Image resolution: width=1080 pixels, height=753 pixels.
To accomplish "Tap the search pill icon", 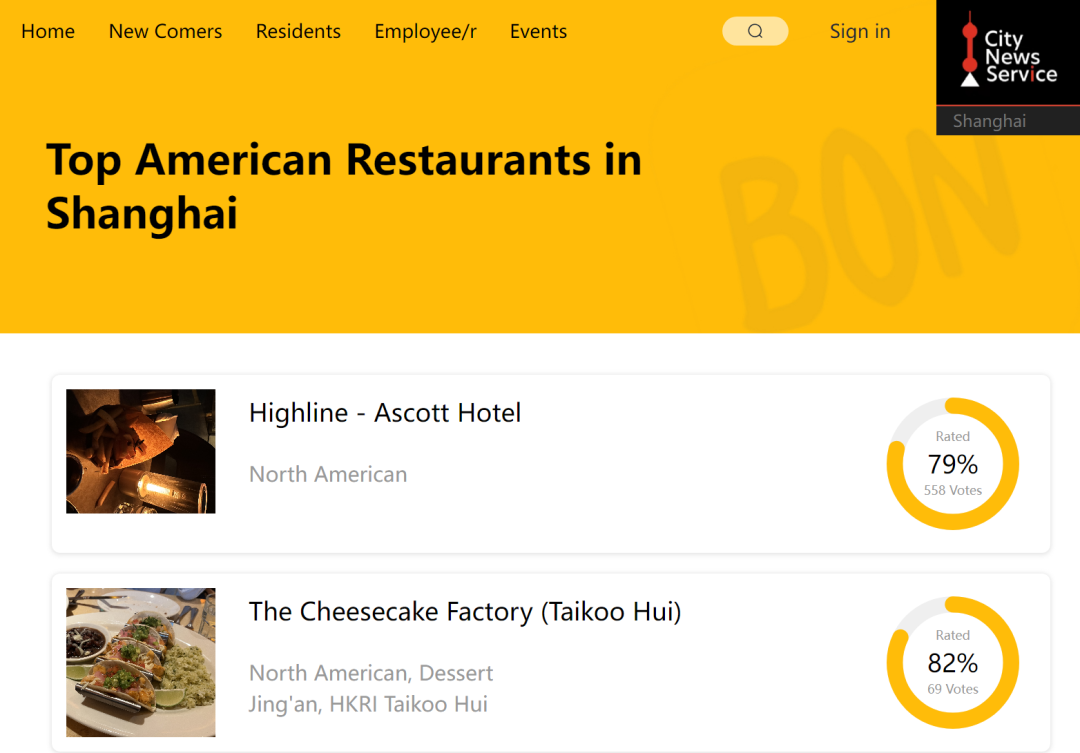I will pyautogui.click(x=755, y=32).
